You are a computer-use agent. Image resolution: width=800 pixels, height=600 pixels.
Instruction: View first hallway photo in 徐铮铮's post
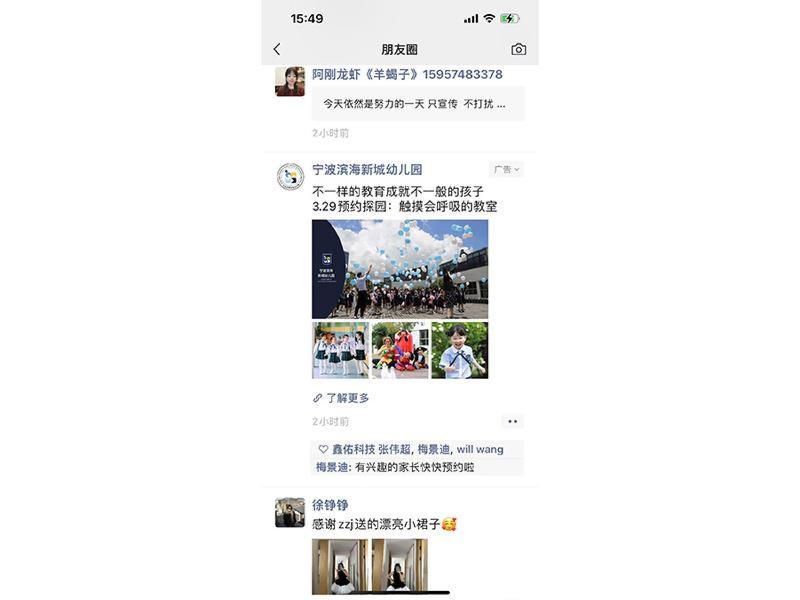pos(340,566)
